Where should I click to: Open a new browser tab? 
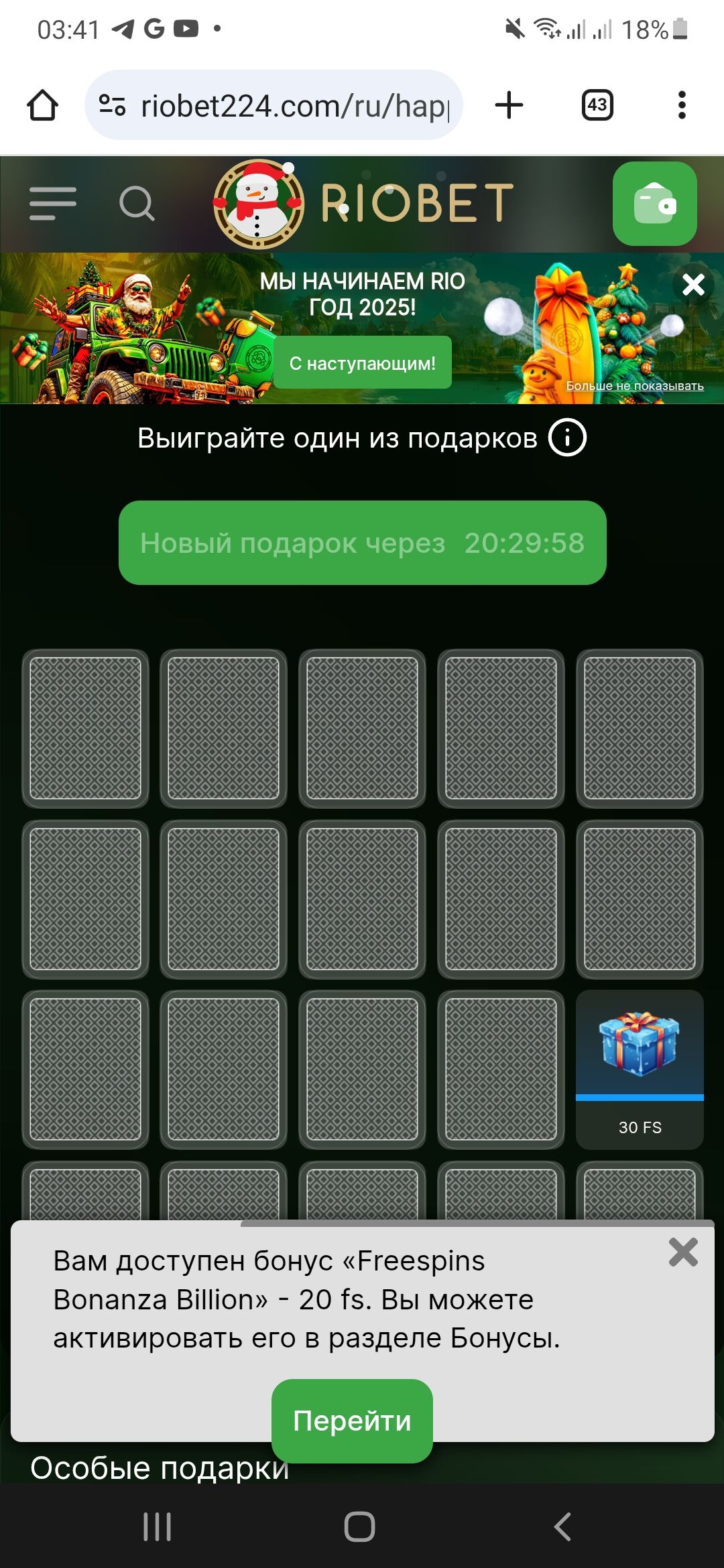point(509,105)
